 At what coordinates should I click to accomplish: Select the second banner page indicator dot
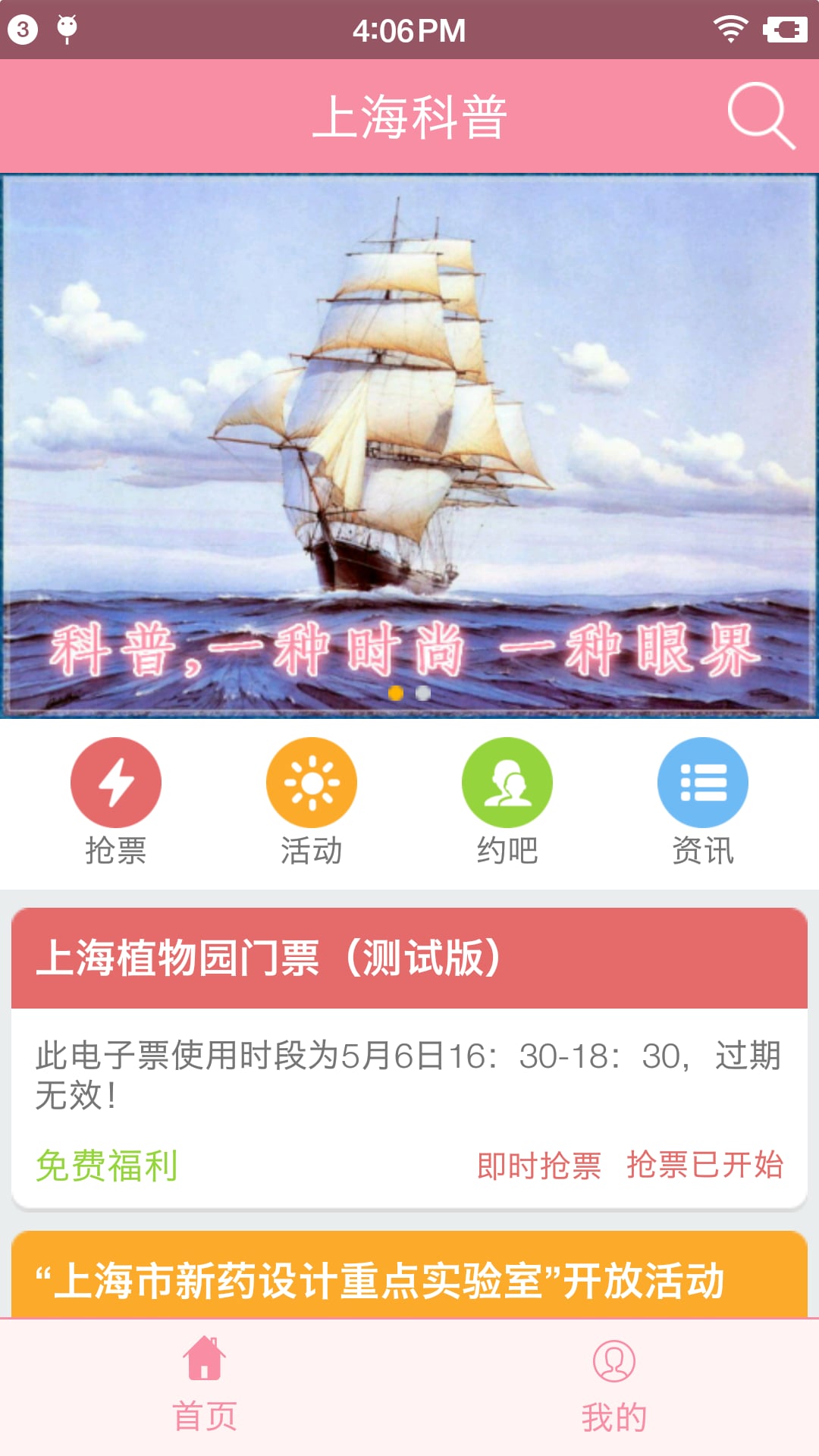tap(423, 692)
